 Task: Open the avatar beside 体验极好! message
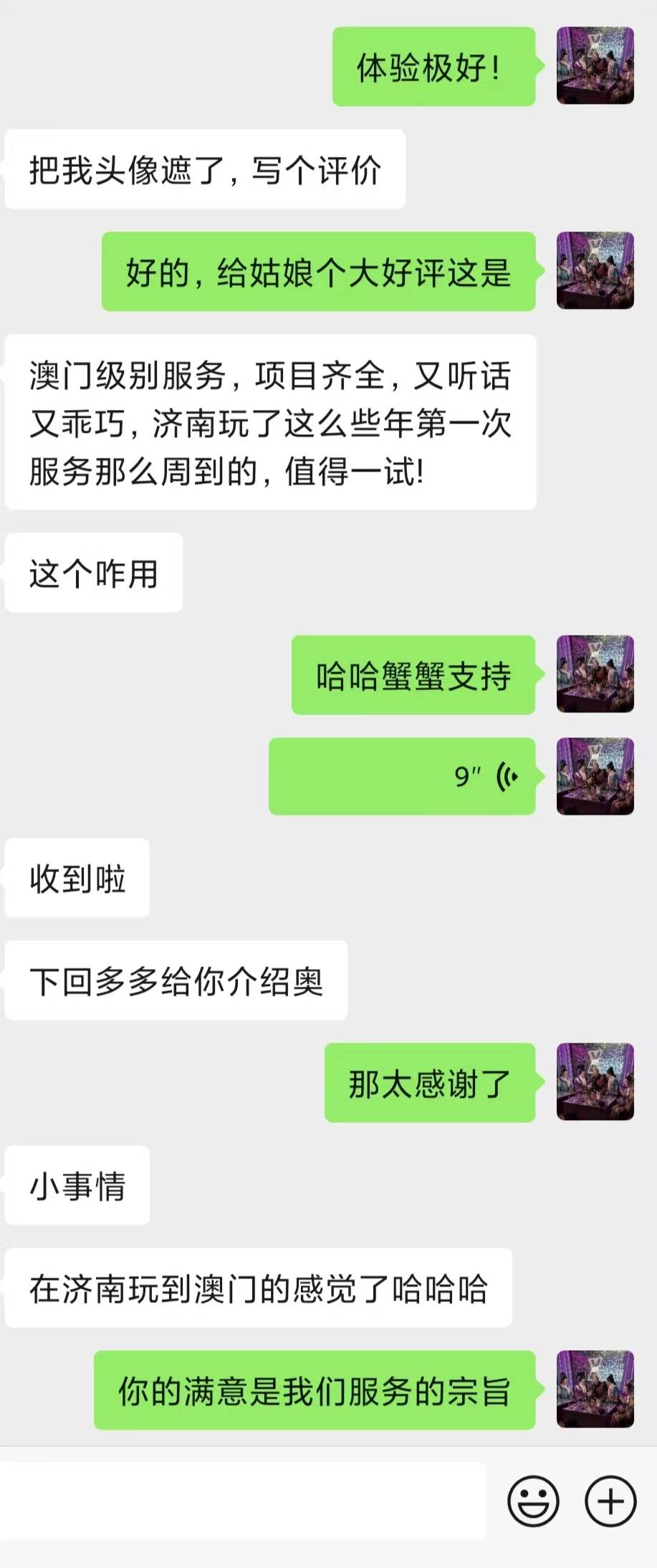click(x=595, y=66)
